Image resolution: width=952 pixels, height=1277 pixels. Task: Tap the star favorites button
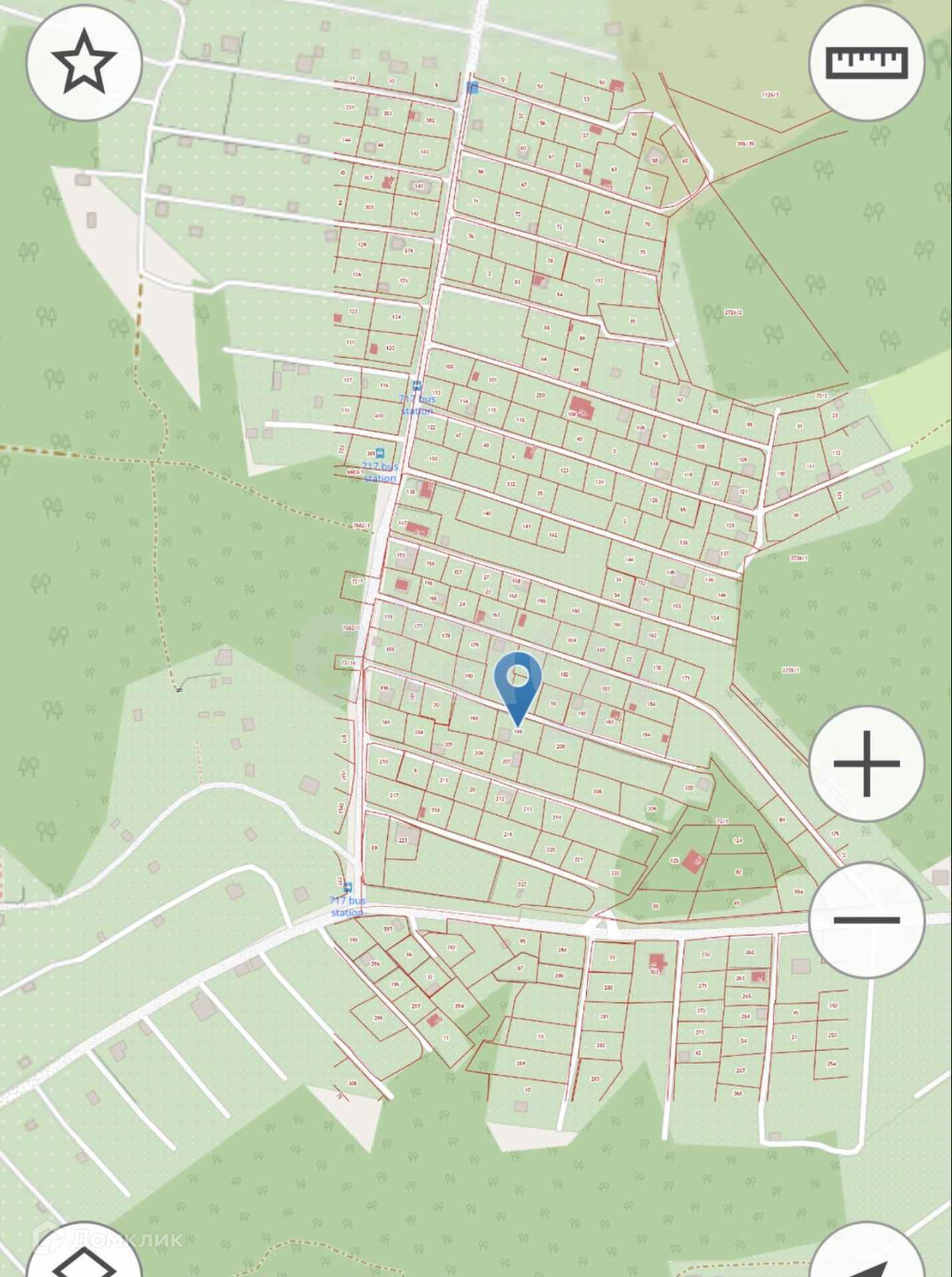click(x=84, y=64)
